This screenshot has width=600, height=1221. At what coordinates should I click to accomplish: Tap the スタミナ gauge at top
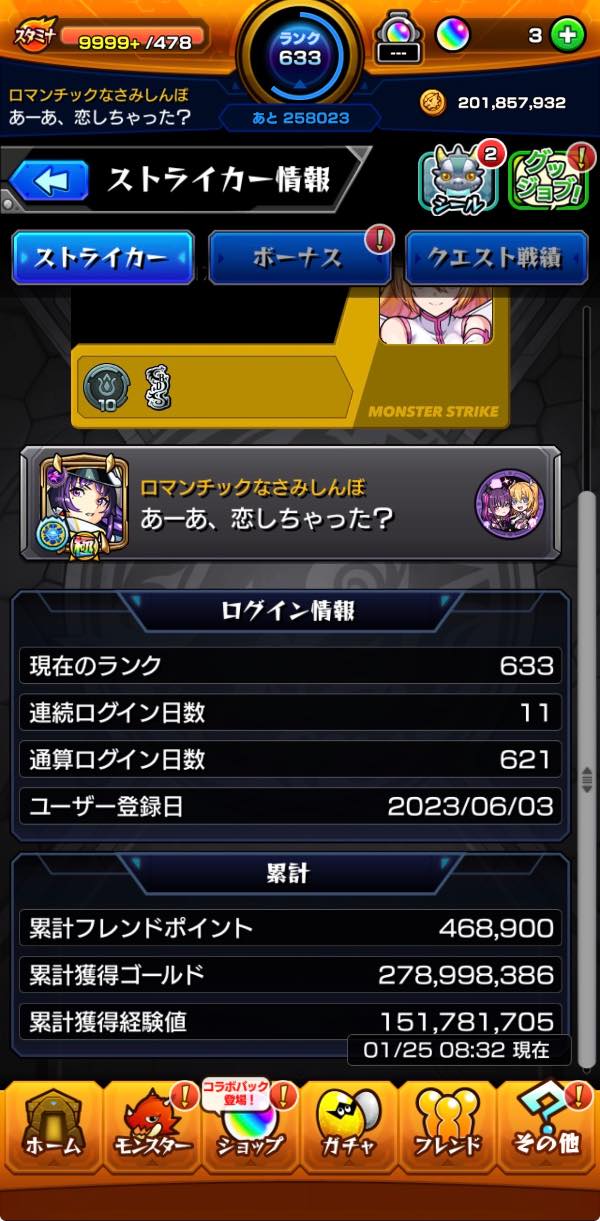pyautogui.click(x=131, y=38)
